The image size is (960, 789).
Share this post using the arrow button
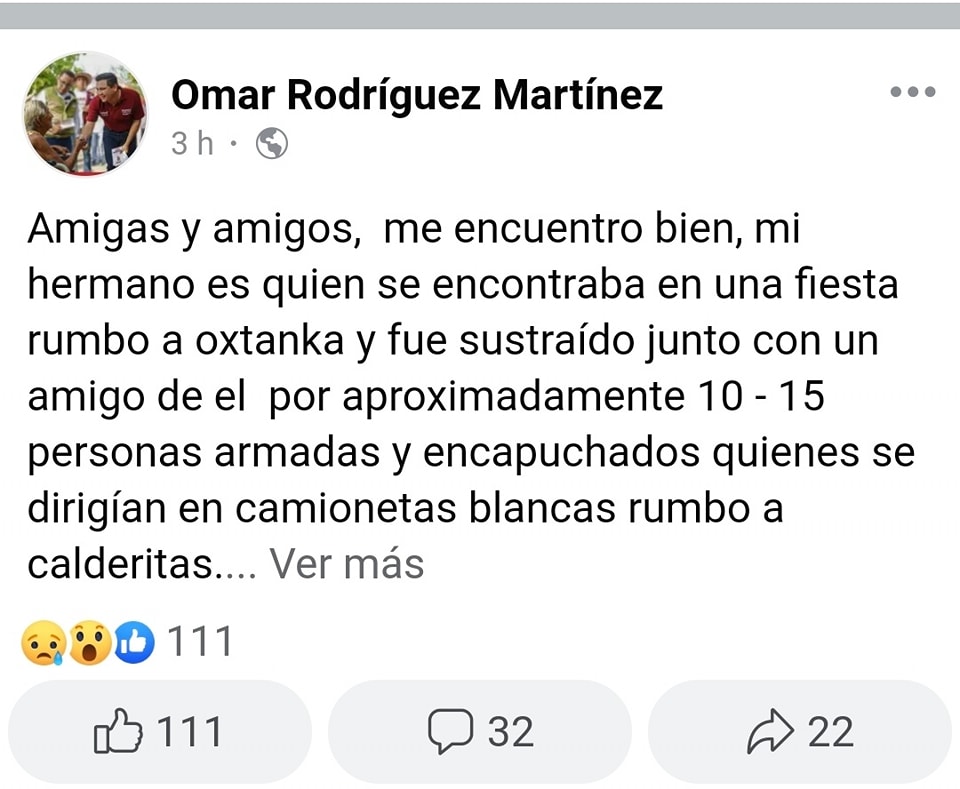(800, 732)
